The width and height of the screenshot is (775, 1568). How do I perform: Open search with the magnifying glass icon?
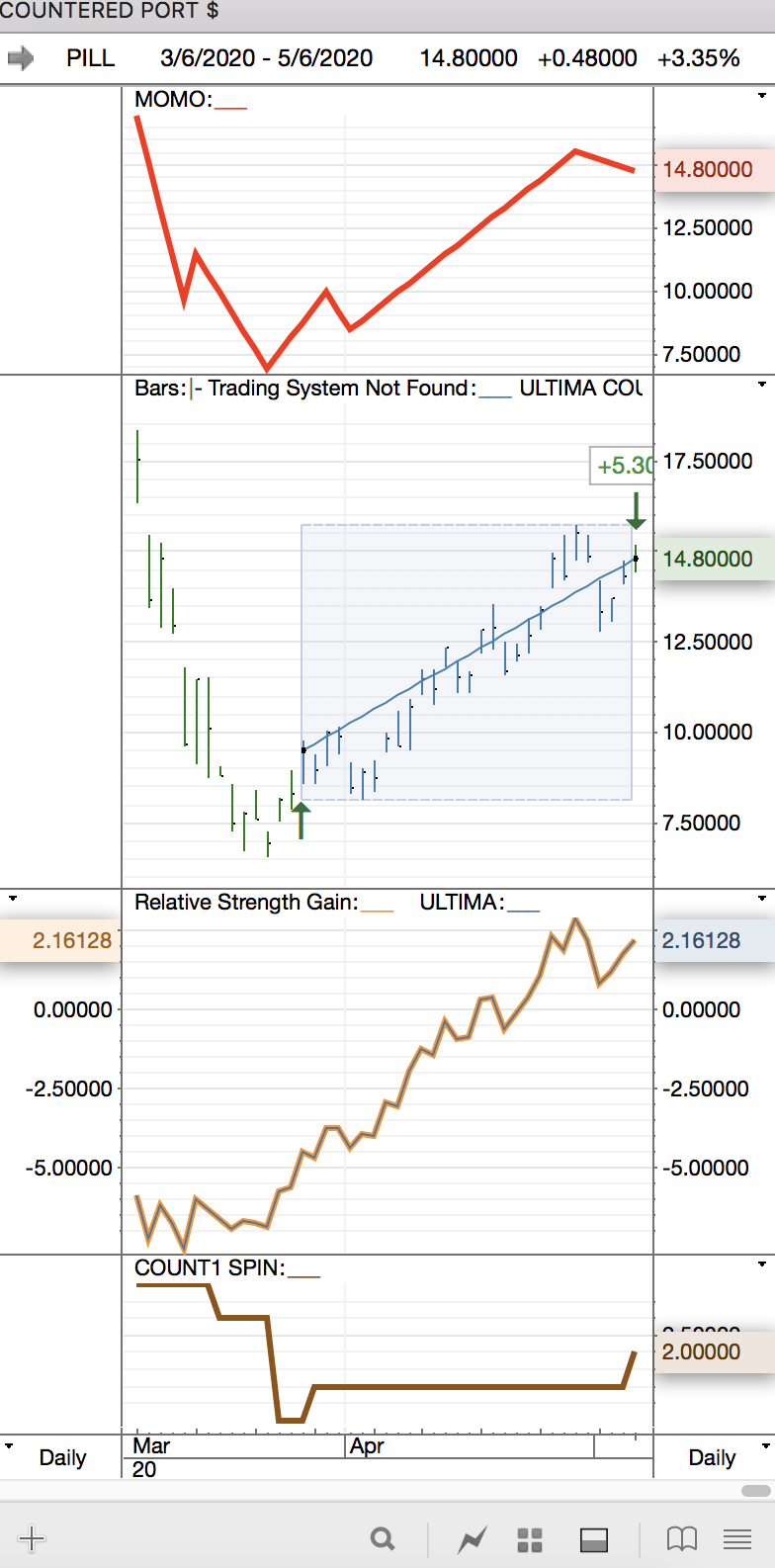(383, 1538)
